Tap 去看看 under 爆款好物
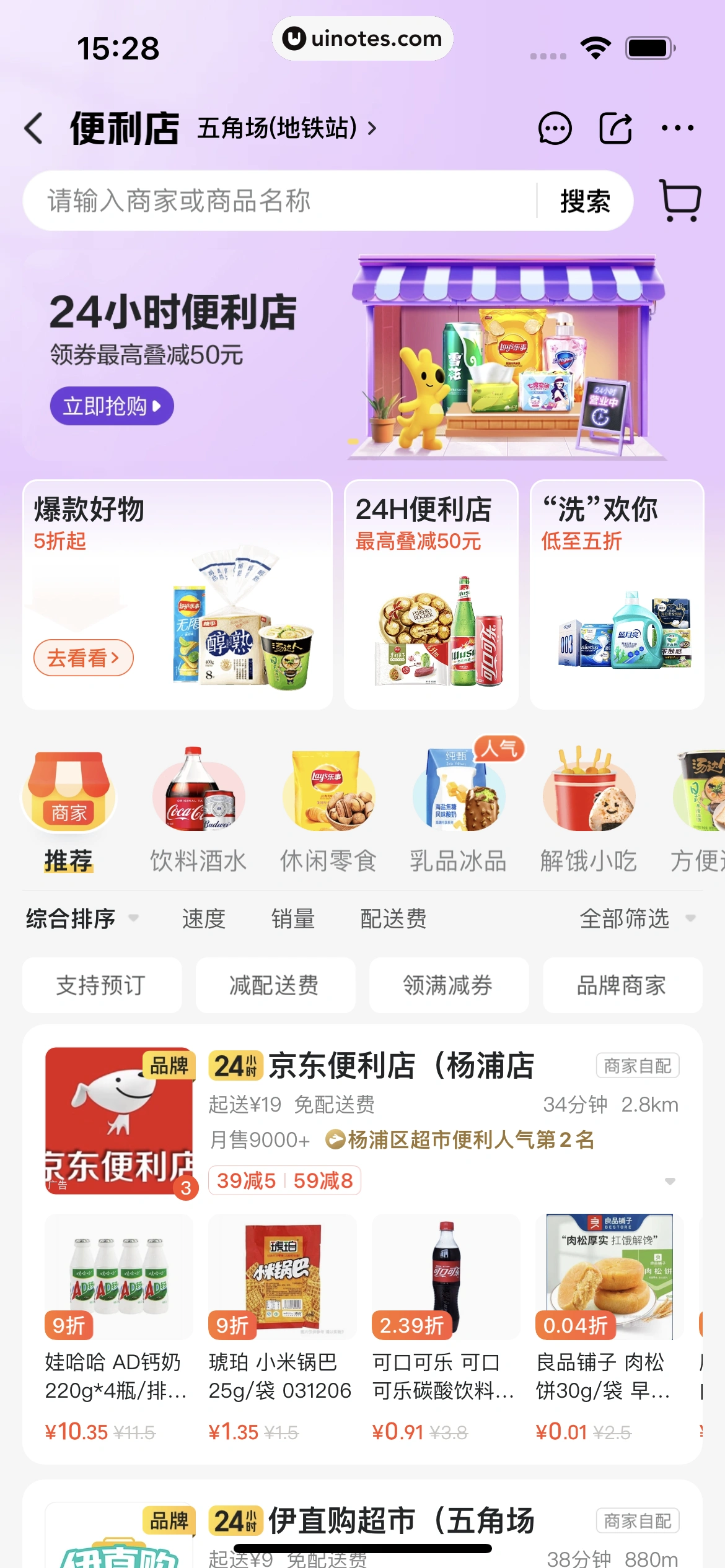The width and height of the screenshot is (725, 1568). 83,658
